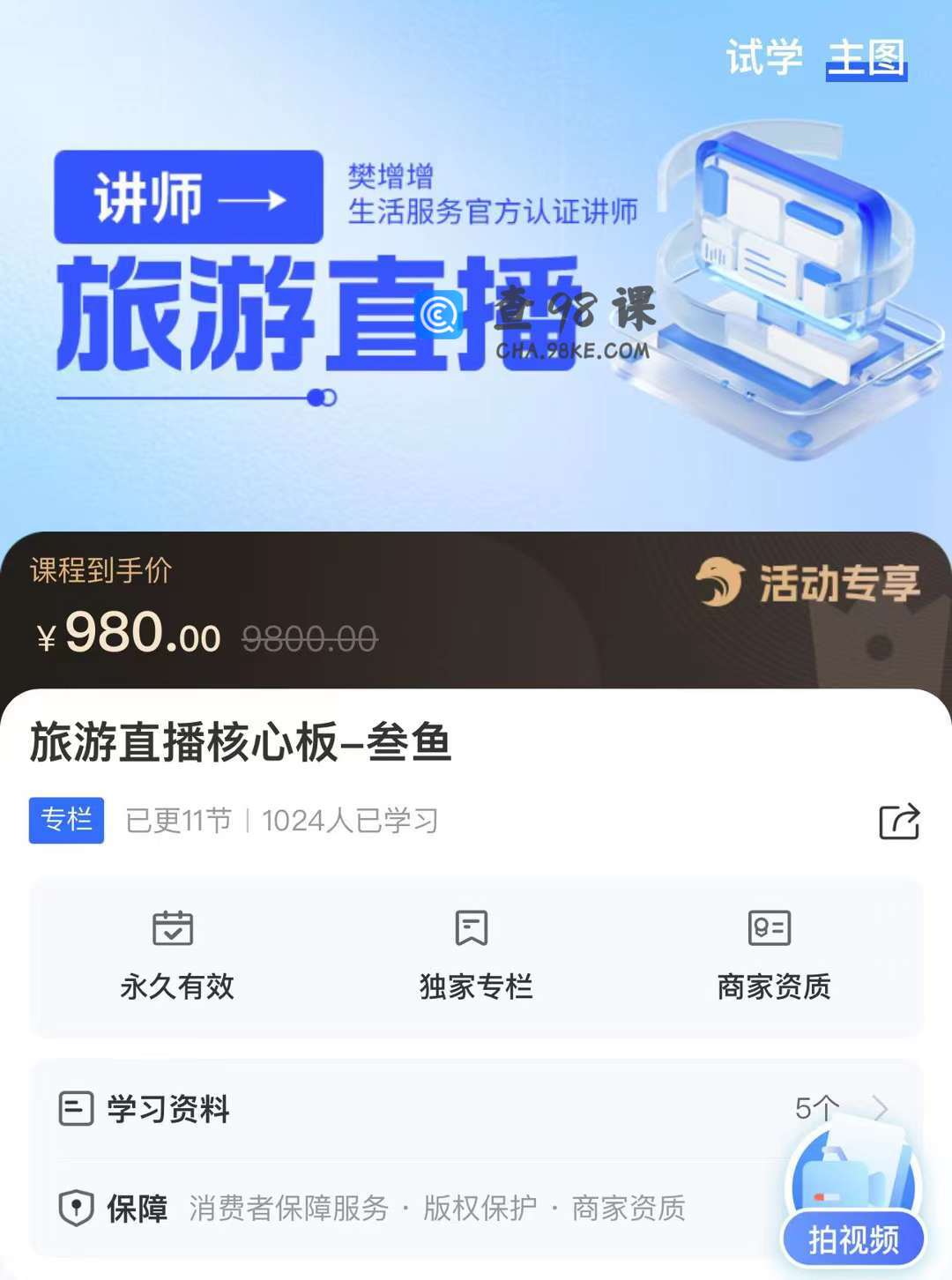
Task: Open 永久有效 details
Action: click(176, 956)
